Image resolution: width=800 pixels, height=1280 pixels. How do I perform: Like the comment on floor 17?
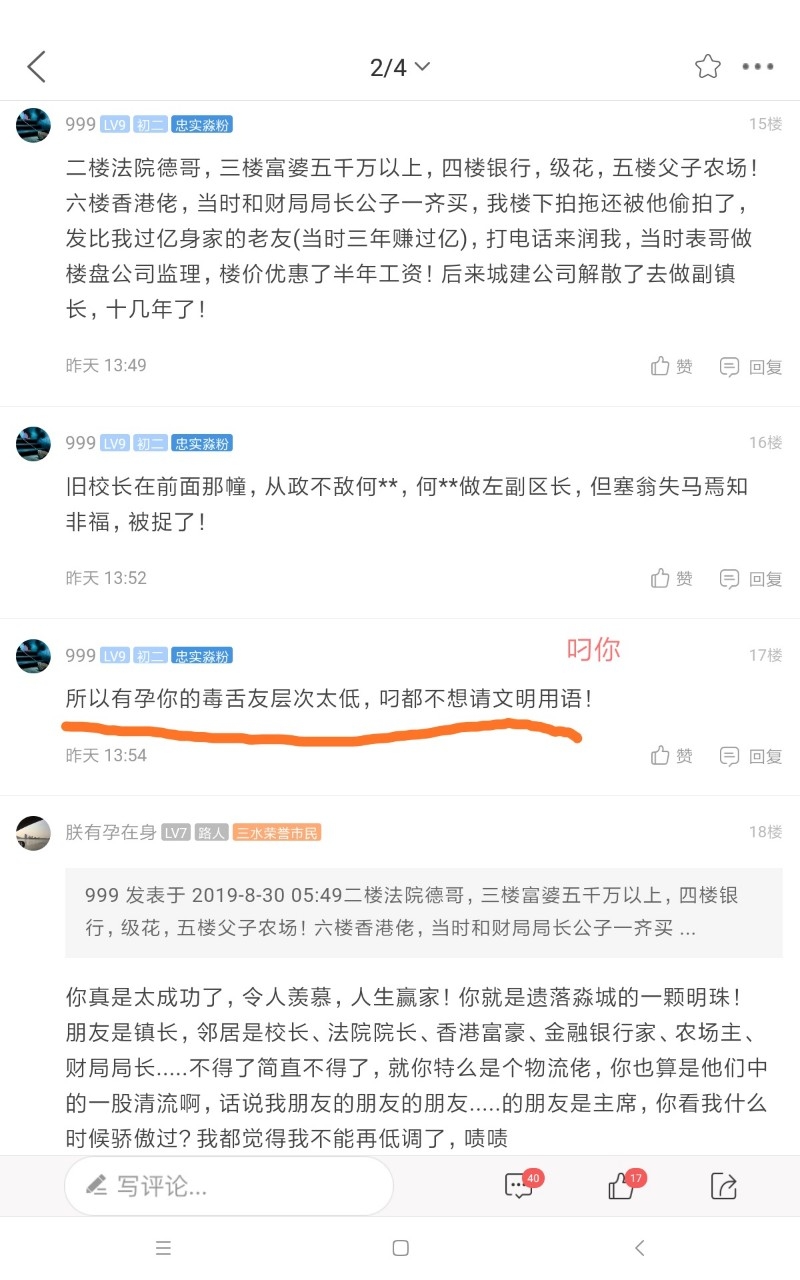click(x=671, y=756)
